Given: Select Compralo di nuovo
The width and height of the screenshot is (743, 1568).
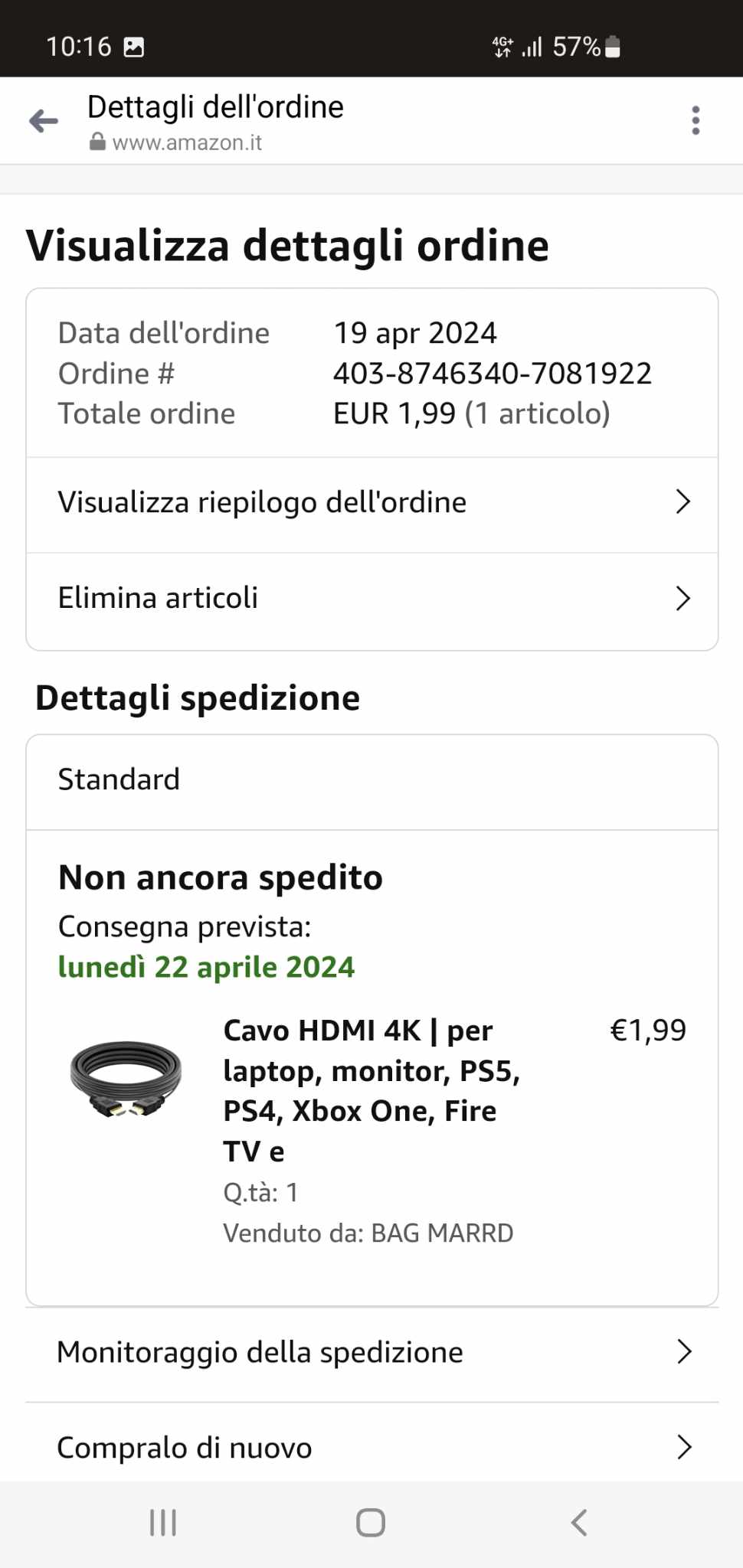Looking at the screenshot, I should click(x=372, y=1448).
